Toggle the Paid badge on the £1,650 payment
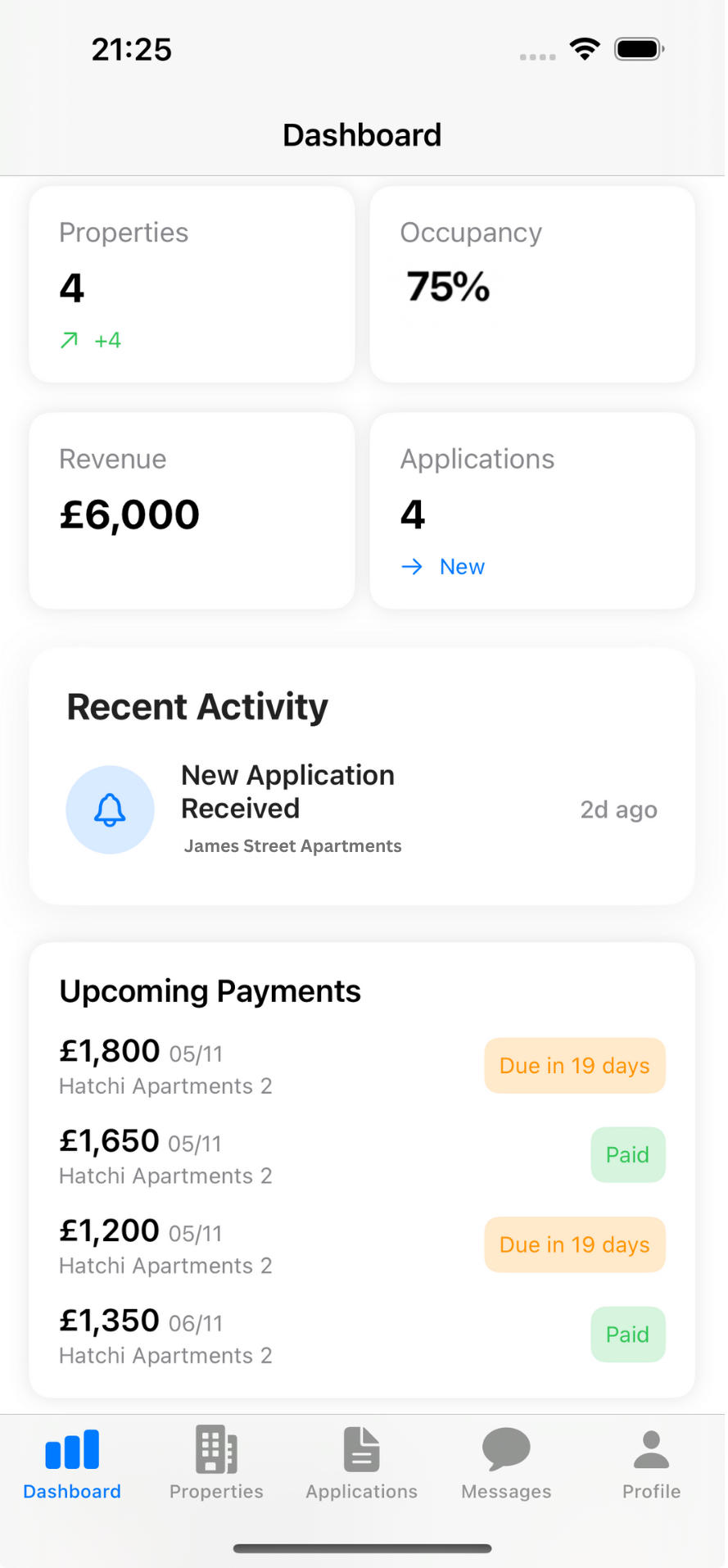Screen dimensions: 728x1568 (627, 1154)
